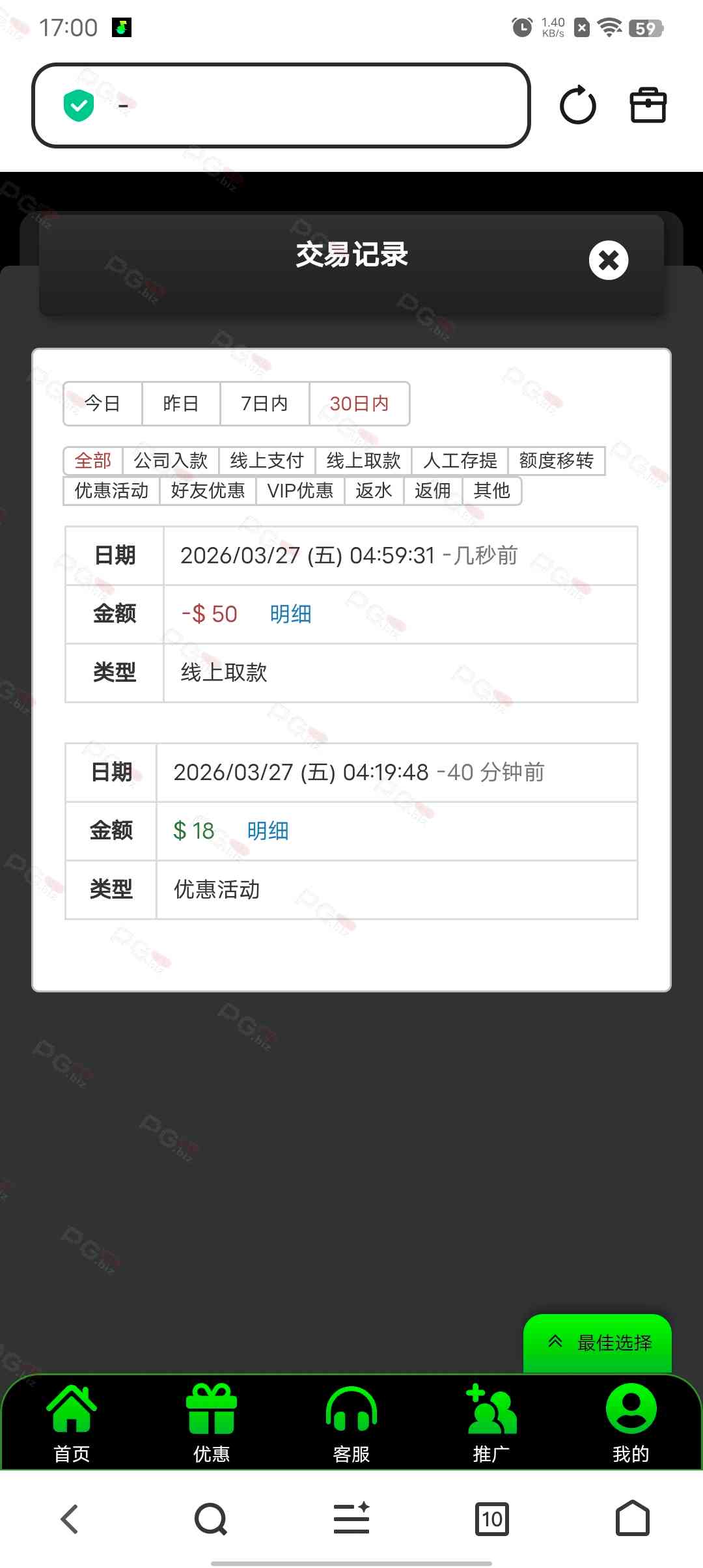
Task: Open 客服 customer service
Action: point(351,1424)
